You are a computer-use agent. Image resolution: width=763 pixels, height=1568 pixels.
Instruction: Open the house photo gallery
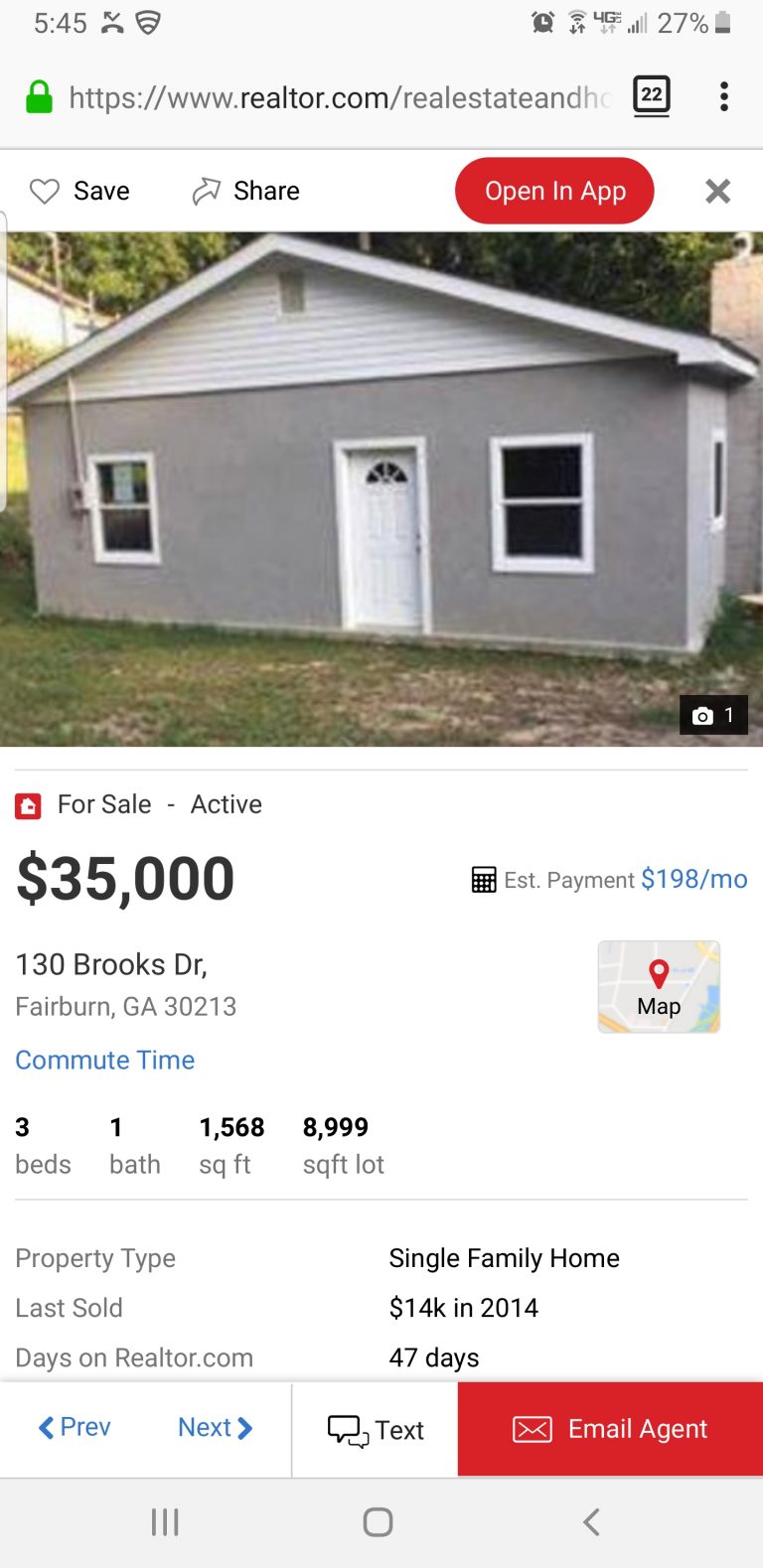point(381,489)
